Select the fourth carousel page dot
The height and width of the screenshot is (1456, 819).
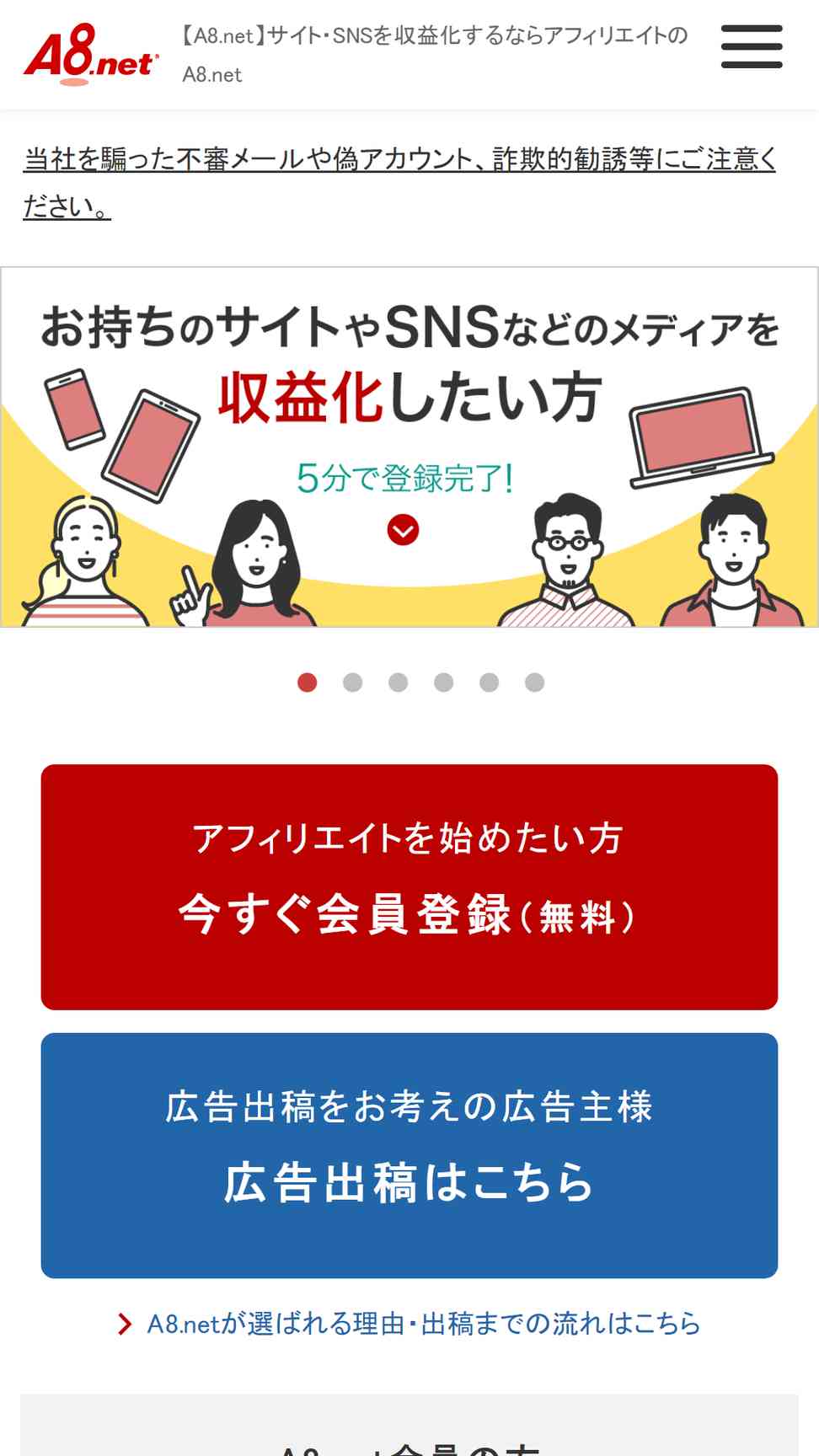[444, 682]
